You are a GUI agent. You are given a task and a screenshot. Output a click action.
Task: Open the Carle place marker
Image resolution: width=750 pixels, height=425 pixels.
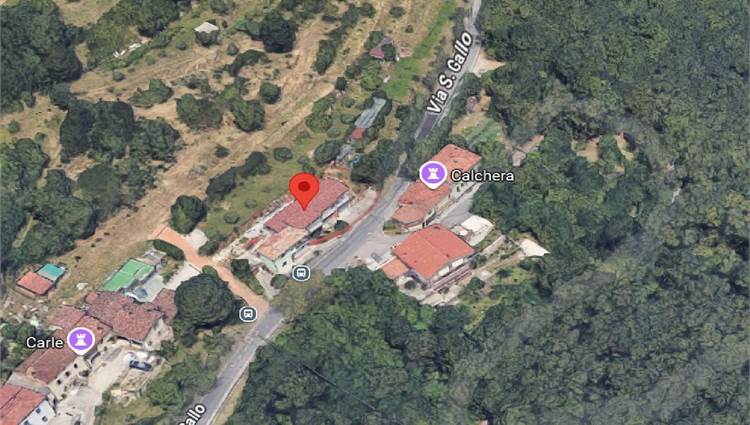81,341
